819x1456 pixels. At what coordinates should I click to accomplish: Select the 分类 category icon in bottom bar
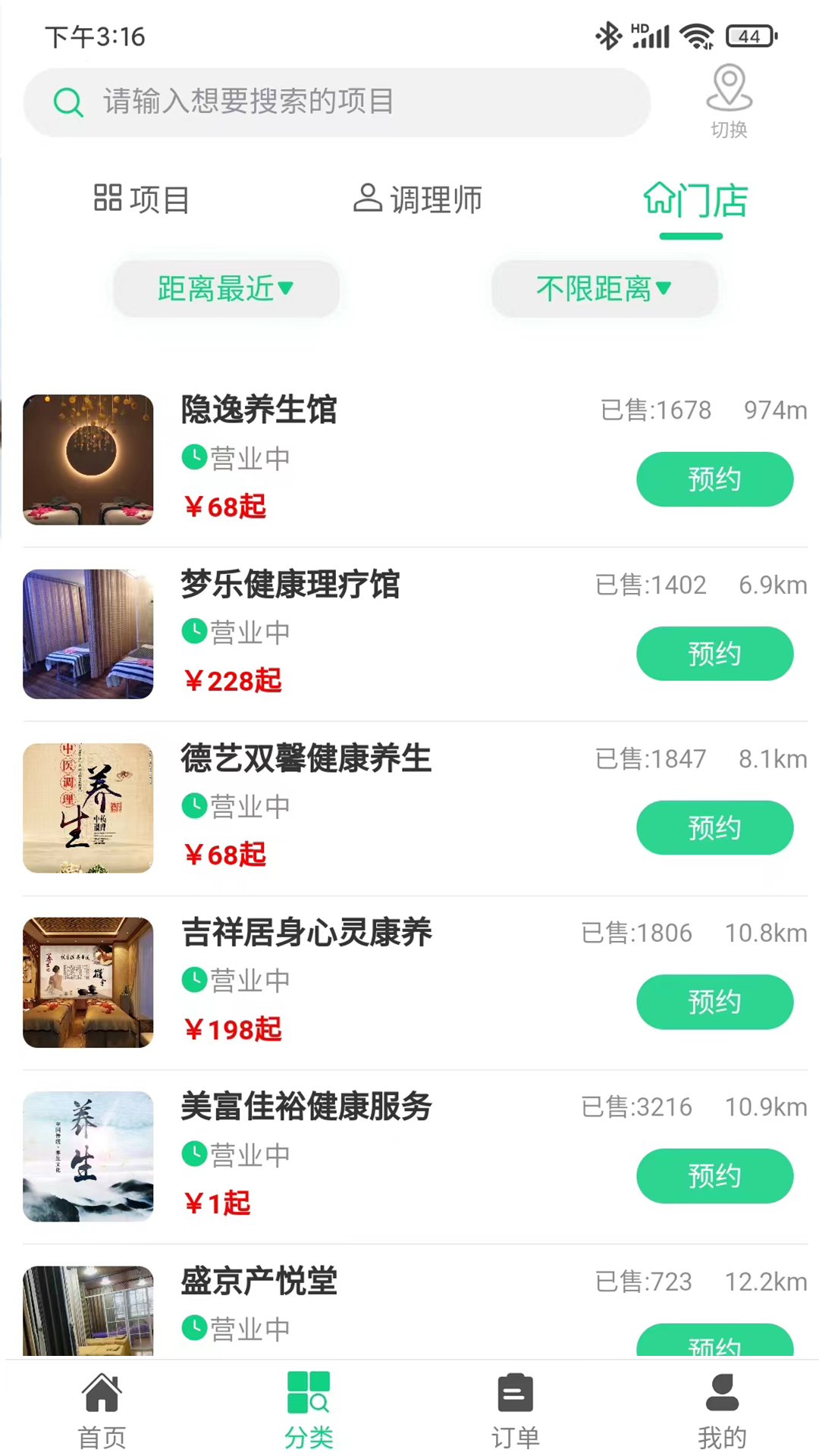coord(309,1393)
